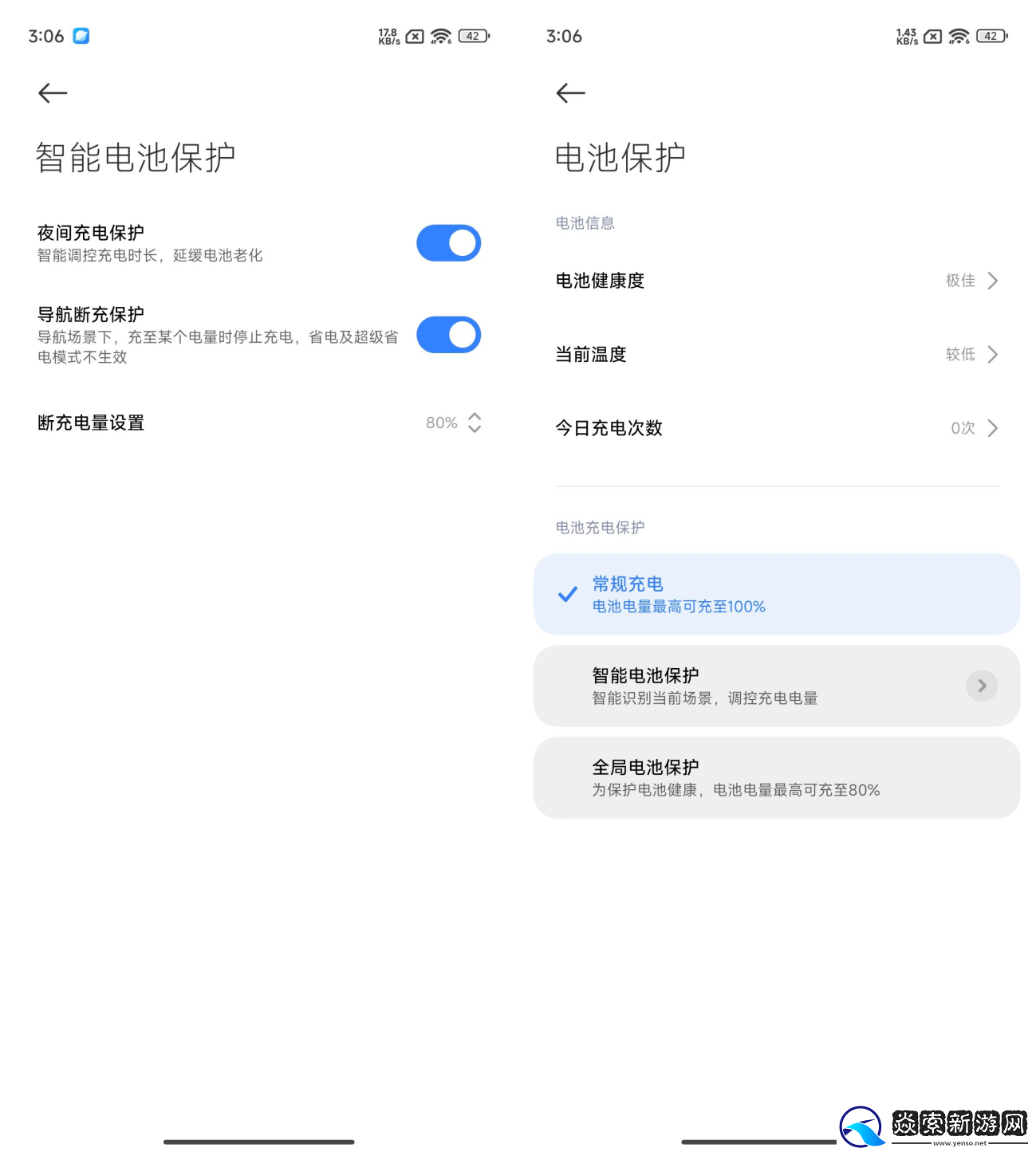This screenshot has width=1036, height=1152.
Task: 关闭夜间充电保护开关
Action: coord(448,242)
